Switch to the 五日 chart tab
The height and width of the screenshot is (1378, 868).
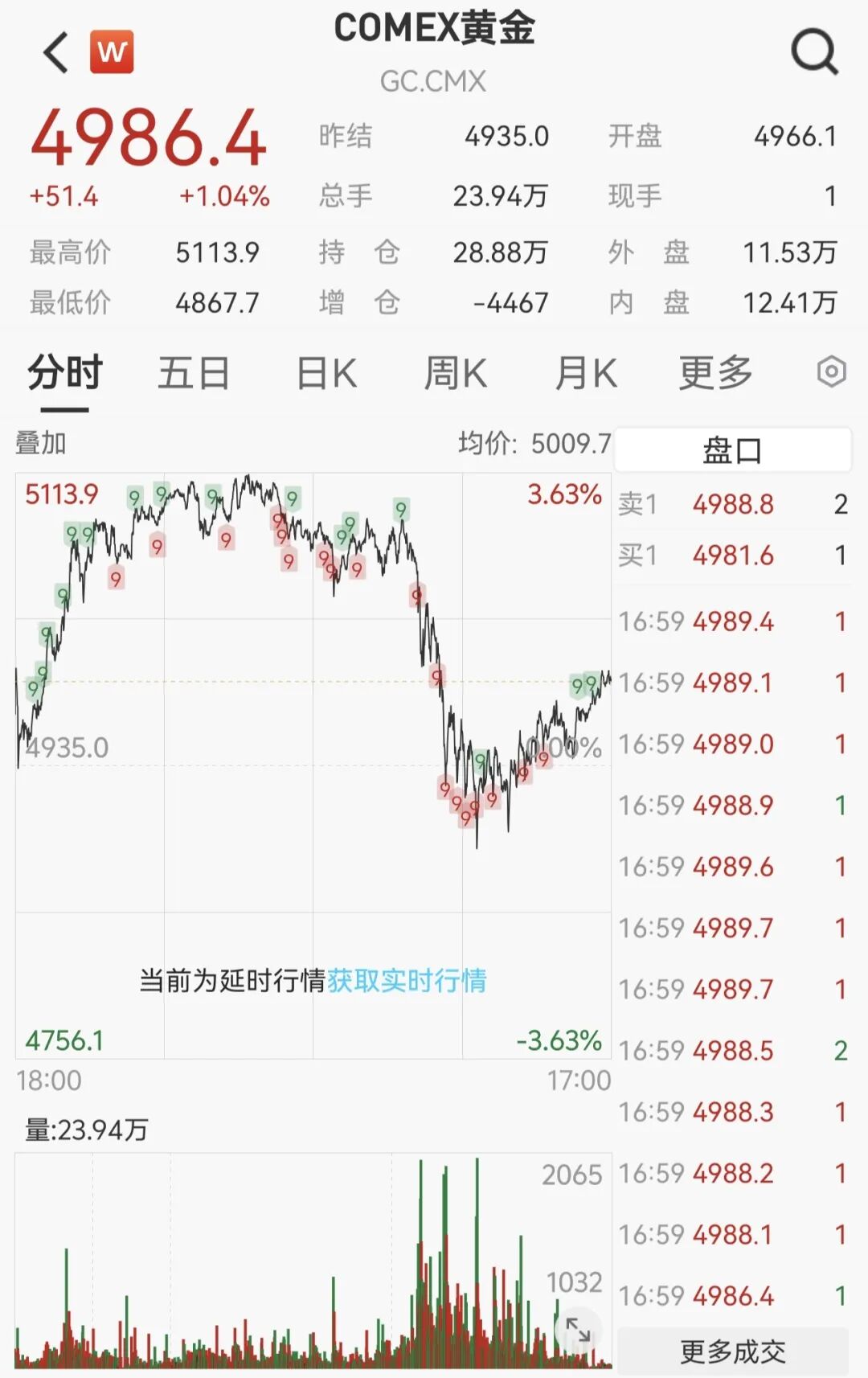point(194,374)
